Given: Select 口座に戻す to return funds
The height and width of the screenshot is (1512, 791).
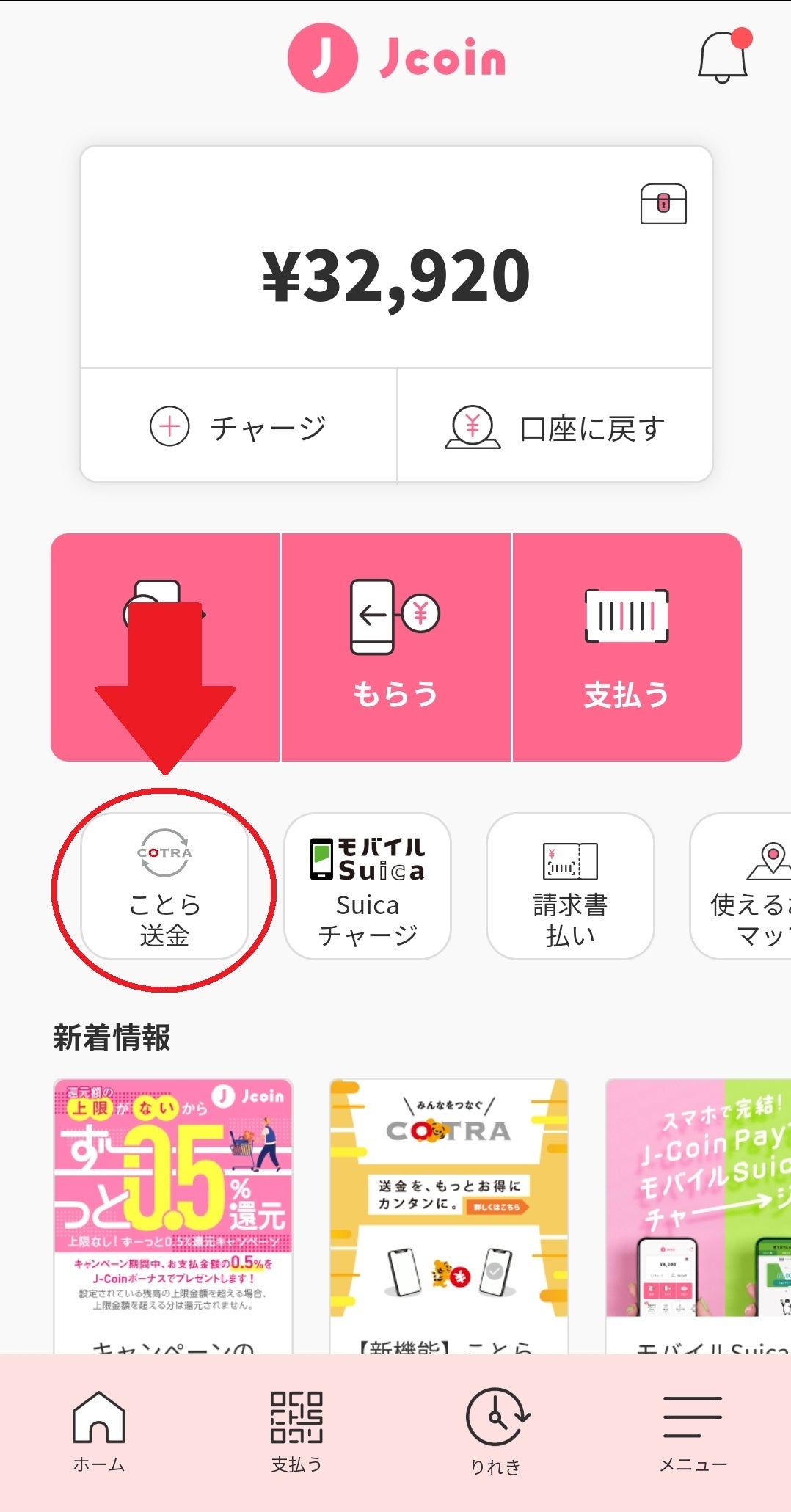Looking at the screenshot, I should [555, 427].
